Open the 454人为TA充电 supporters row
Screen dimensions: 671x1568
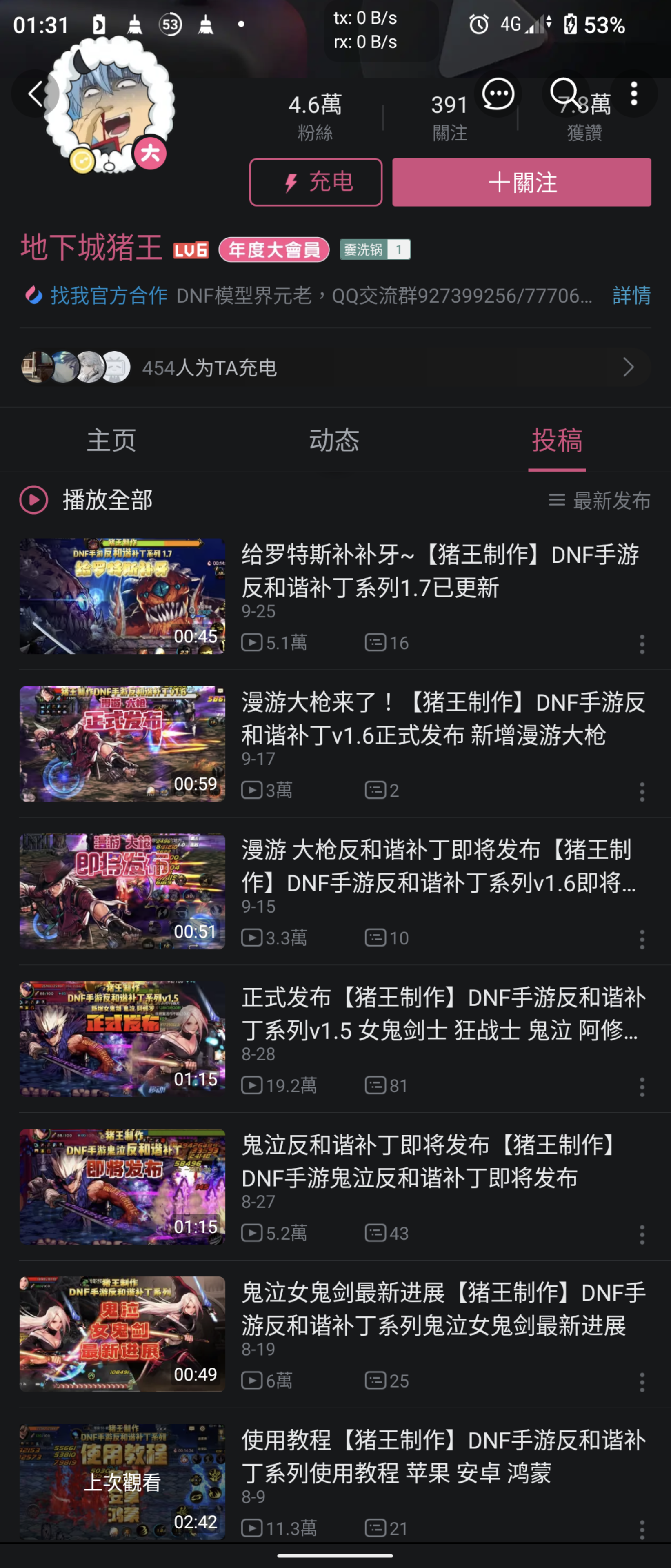[335, 367]
